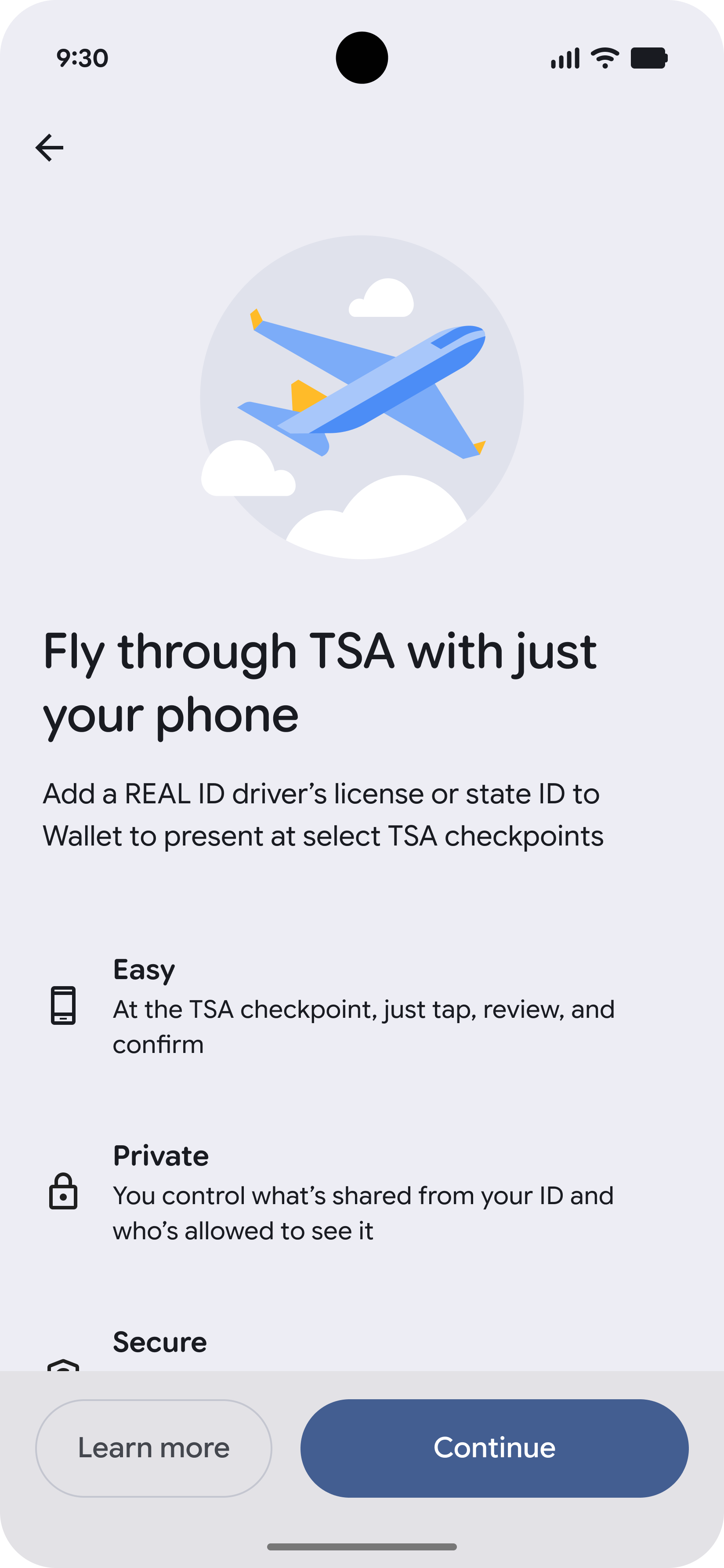Viewport: 724px width, 1568px height.
Task: Tap the Private section heading
Action: [161, 1155]
